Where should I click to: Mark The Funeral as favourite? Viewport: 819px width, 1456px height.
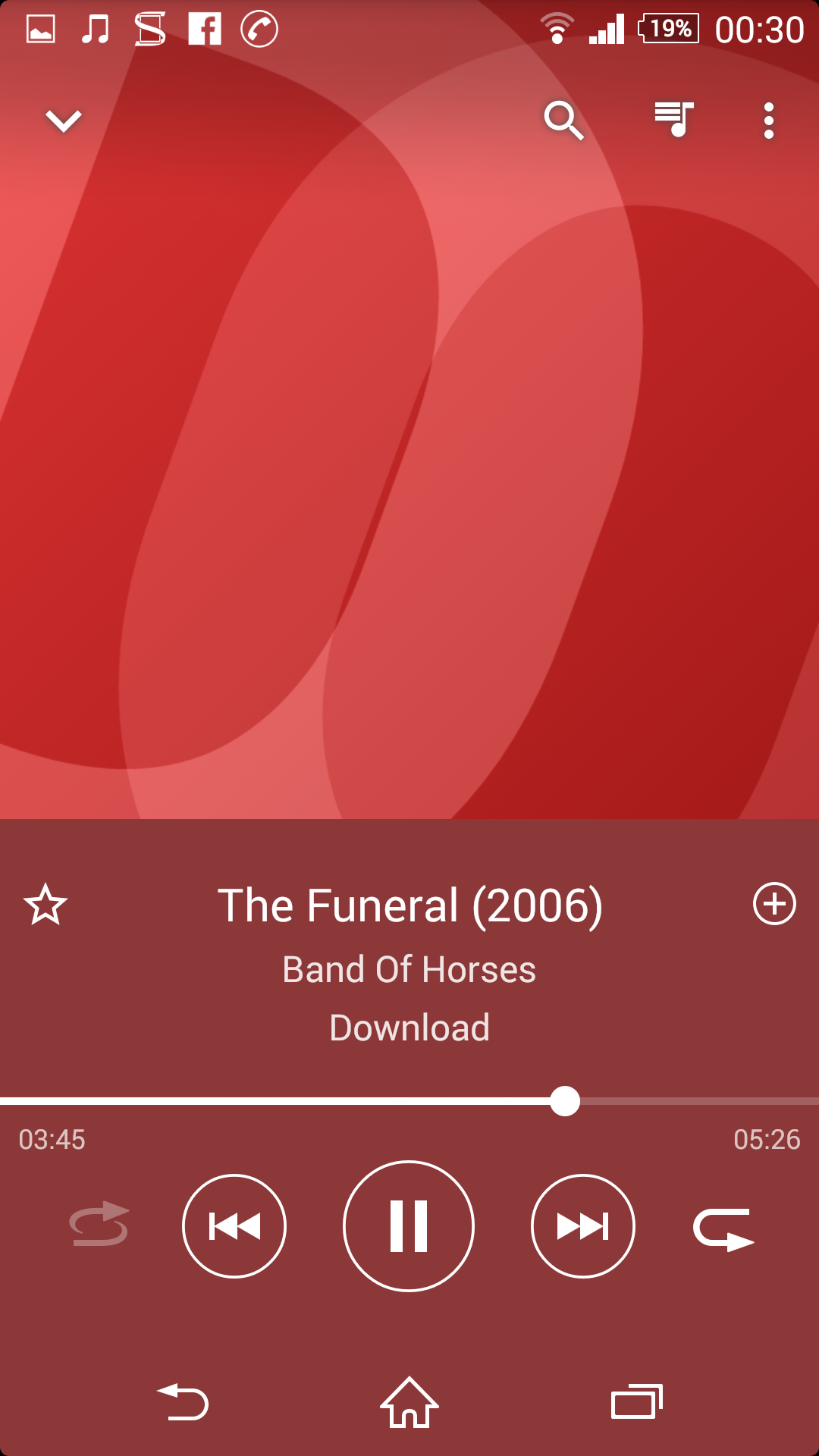click(x=45, y=905)
